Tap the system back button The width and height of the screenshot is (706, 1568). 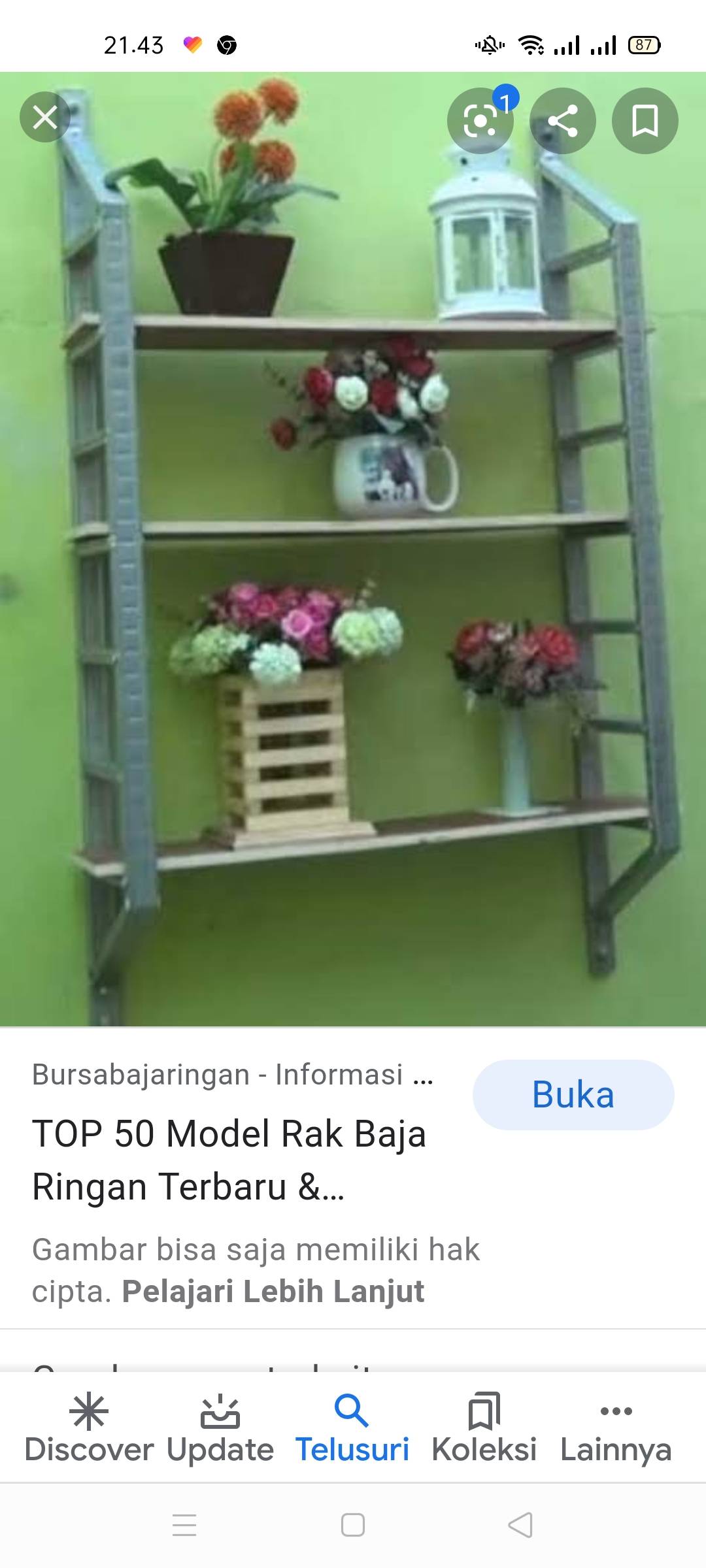click(x=520, y=1526)
